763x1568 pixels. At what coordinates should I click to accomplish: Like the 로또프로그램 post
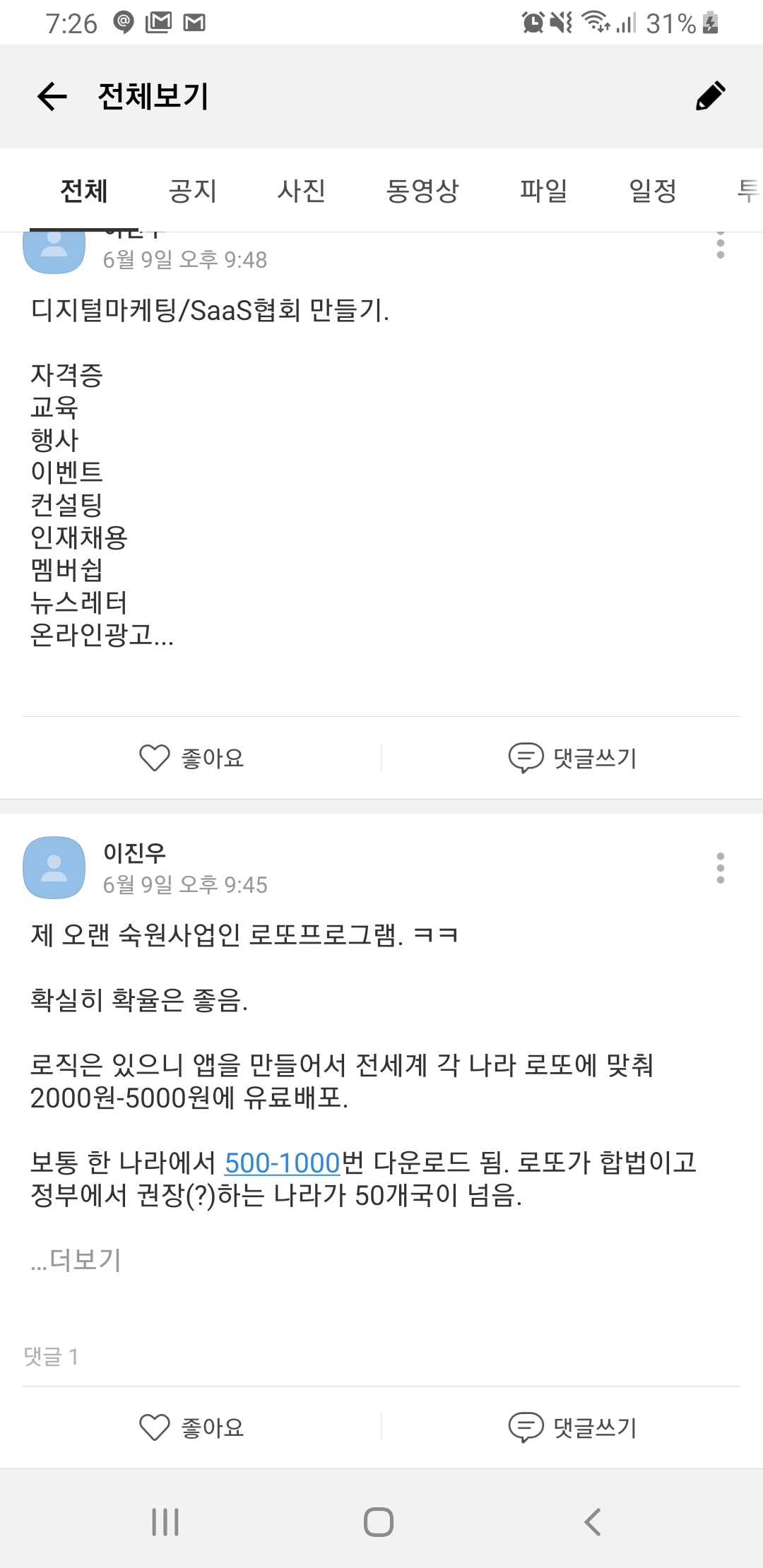[191, 1427]
